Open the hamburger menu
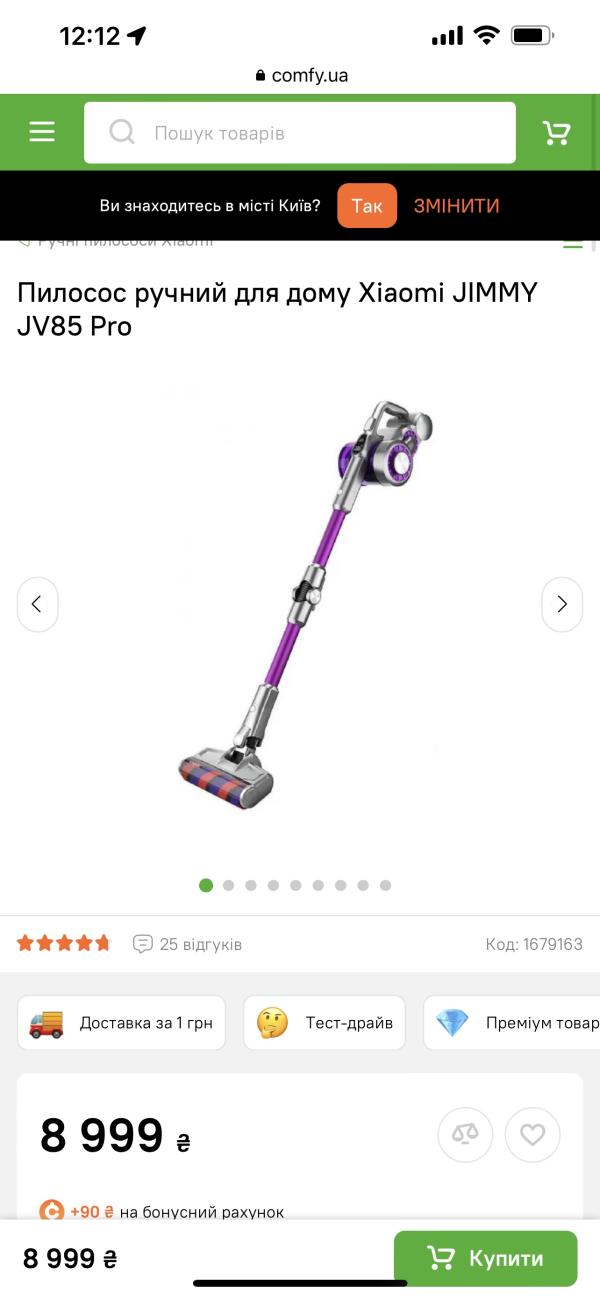 point(42,132)
